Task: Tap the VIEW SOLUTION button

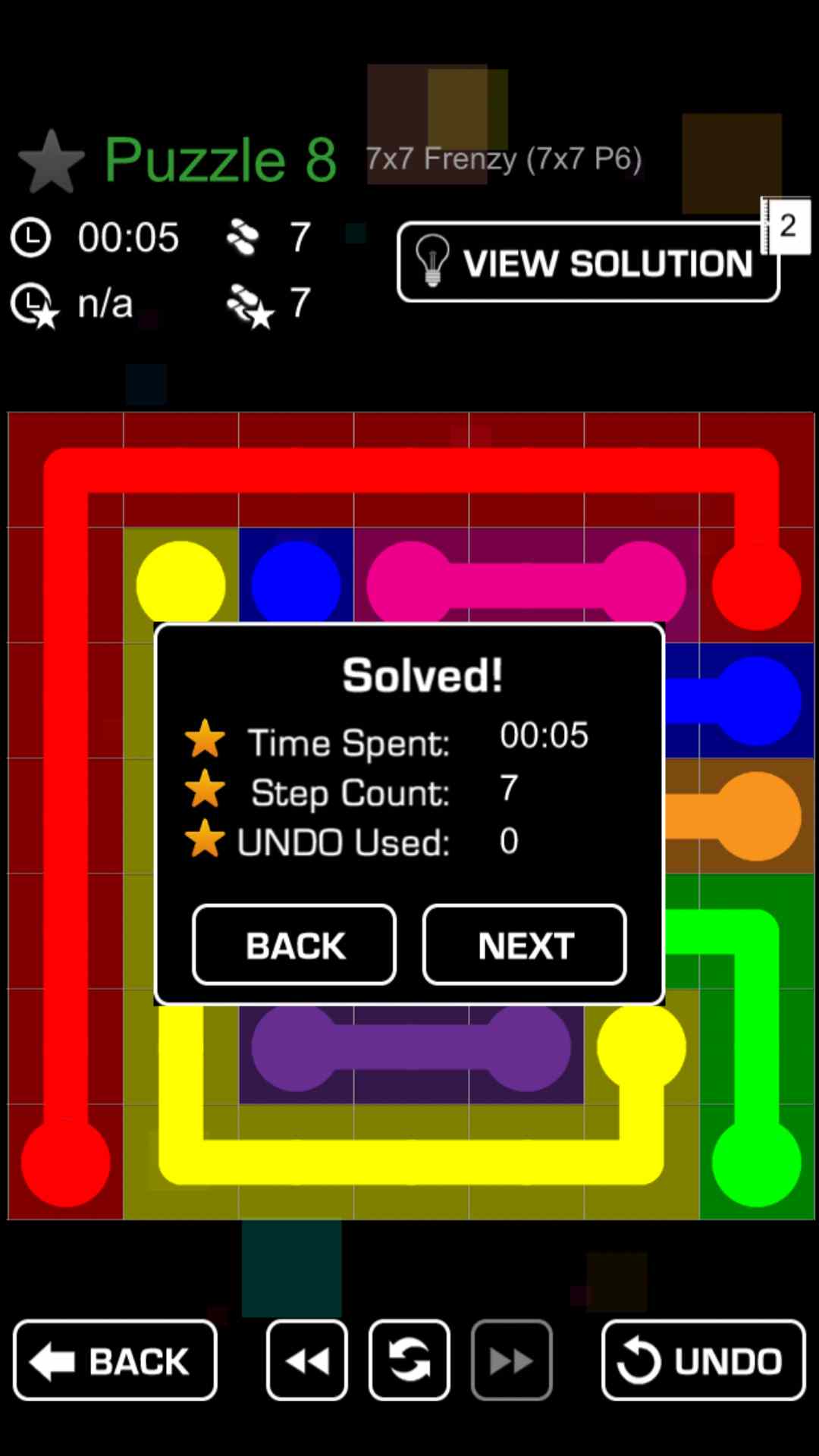Action: [x=588, y=262]
